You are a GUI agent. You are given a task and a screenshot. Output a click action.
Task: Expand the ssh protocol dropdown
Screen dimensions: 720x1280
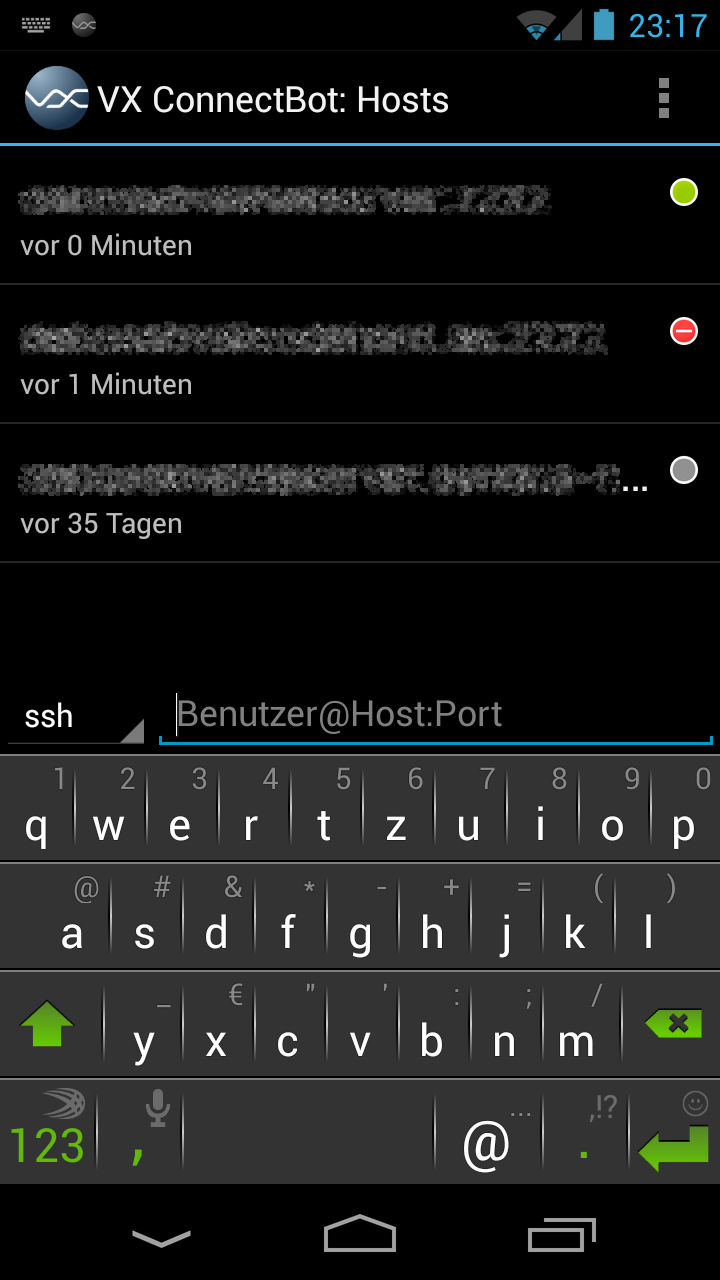point(77,717)
